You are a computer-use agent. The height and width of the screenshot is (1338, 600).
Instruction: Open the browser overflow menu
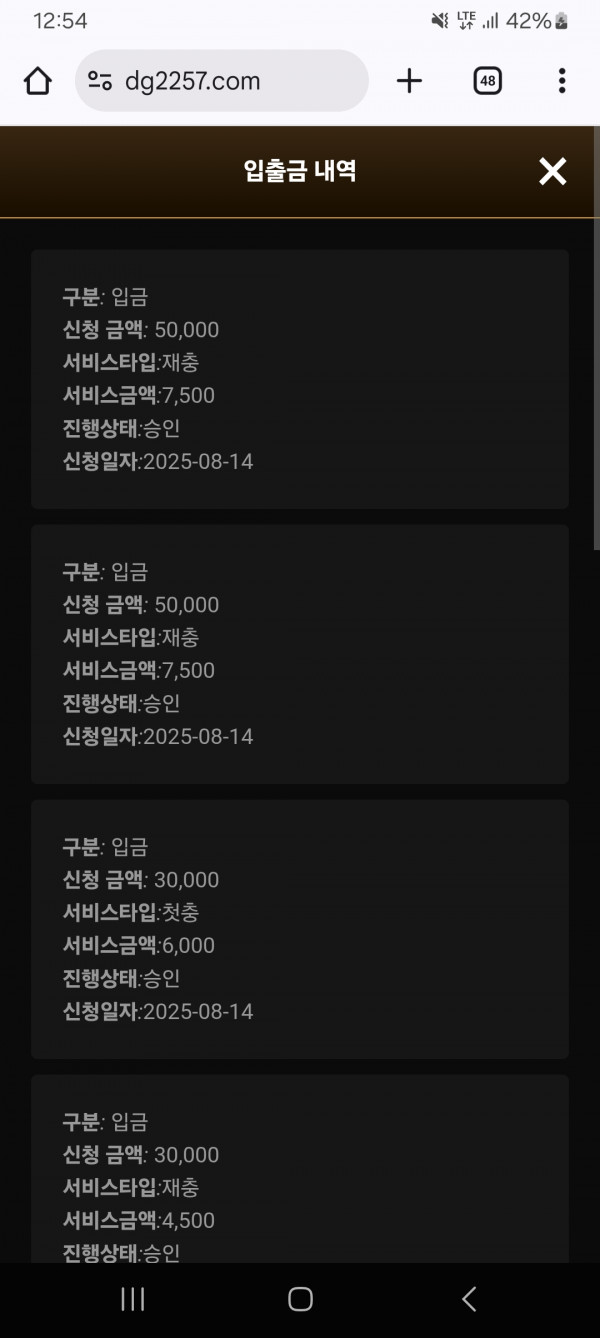(562, 81)
